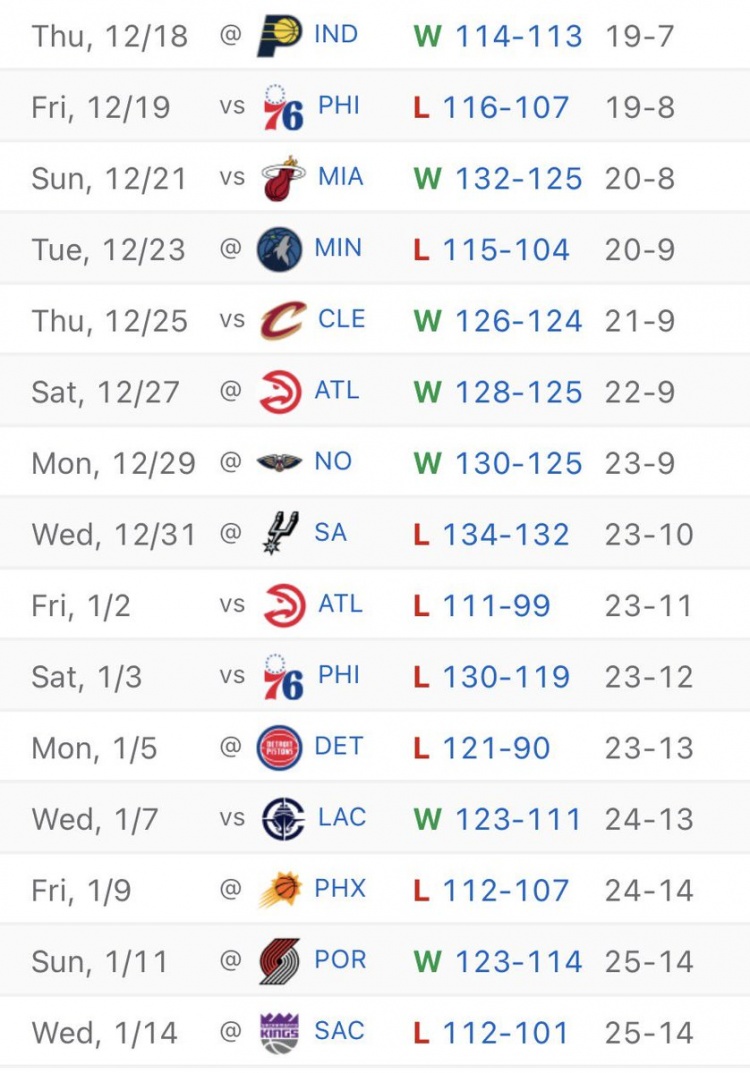Tap the LAC Clippers team link
The image size is (750, 1073).
click(341, 818)
